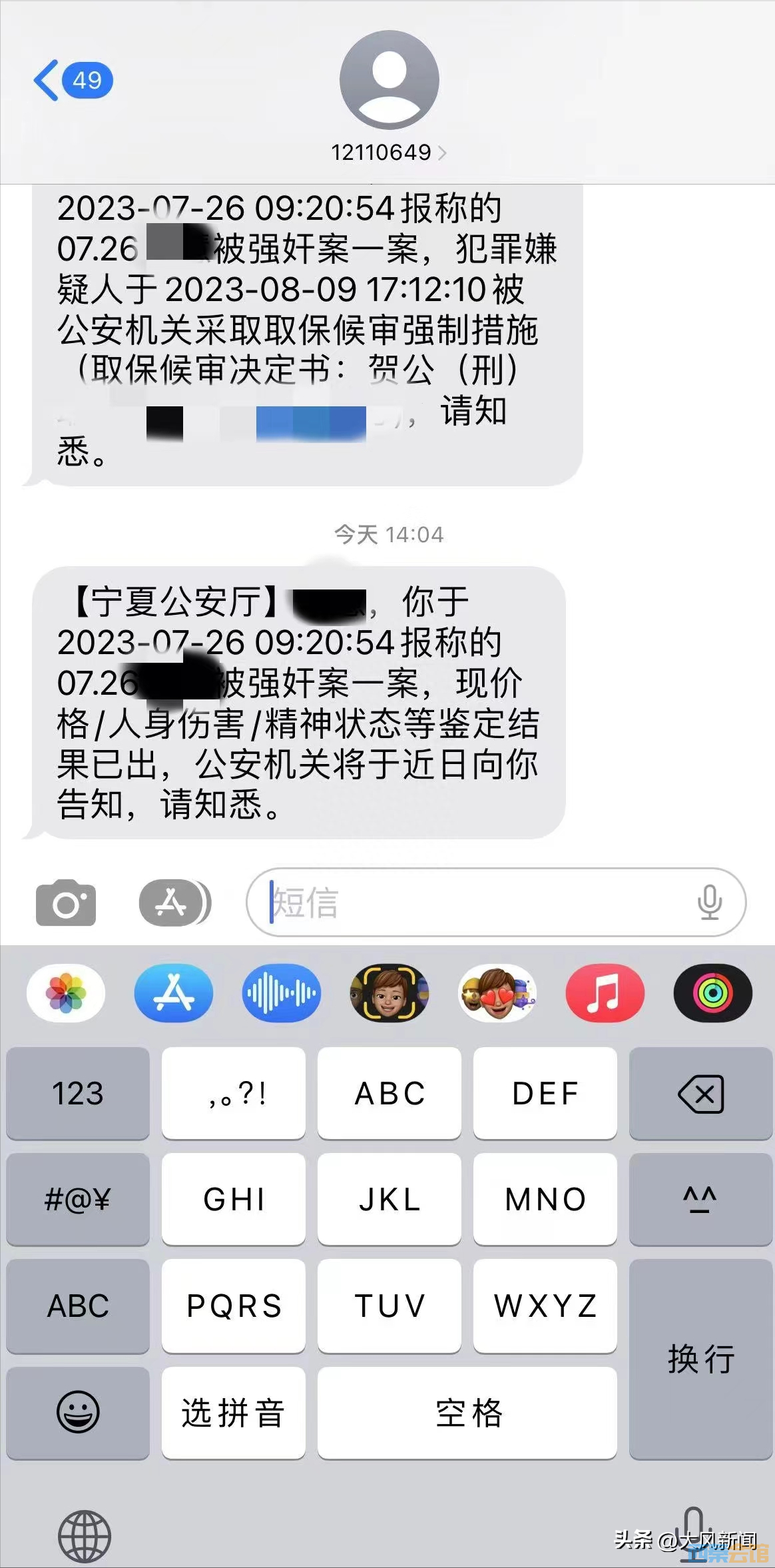
Task: Open the Memoji face app
Action: coord(389,993)
